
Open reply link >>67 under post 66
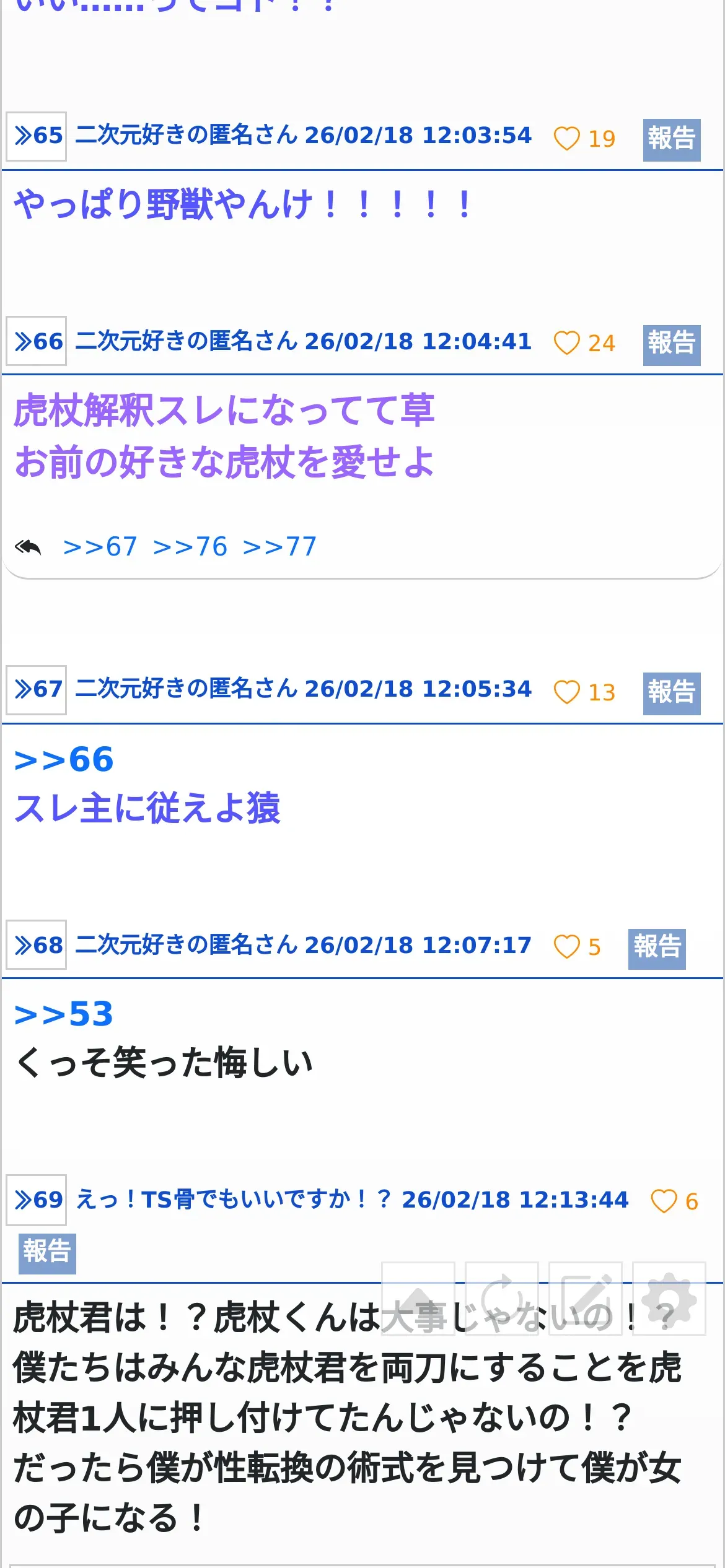click(x=100, y=547)
